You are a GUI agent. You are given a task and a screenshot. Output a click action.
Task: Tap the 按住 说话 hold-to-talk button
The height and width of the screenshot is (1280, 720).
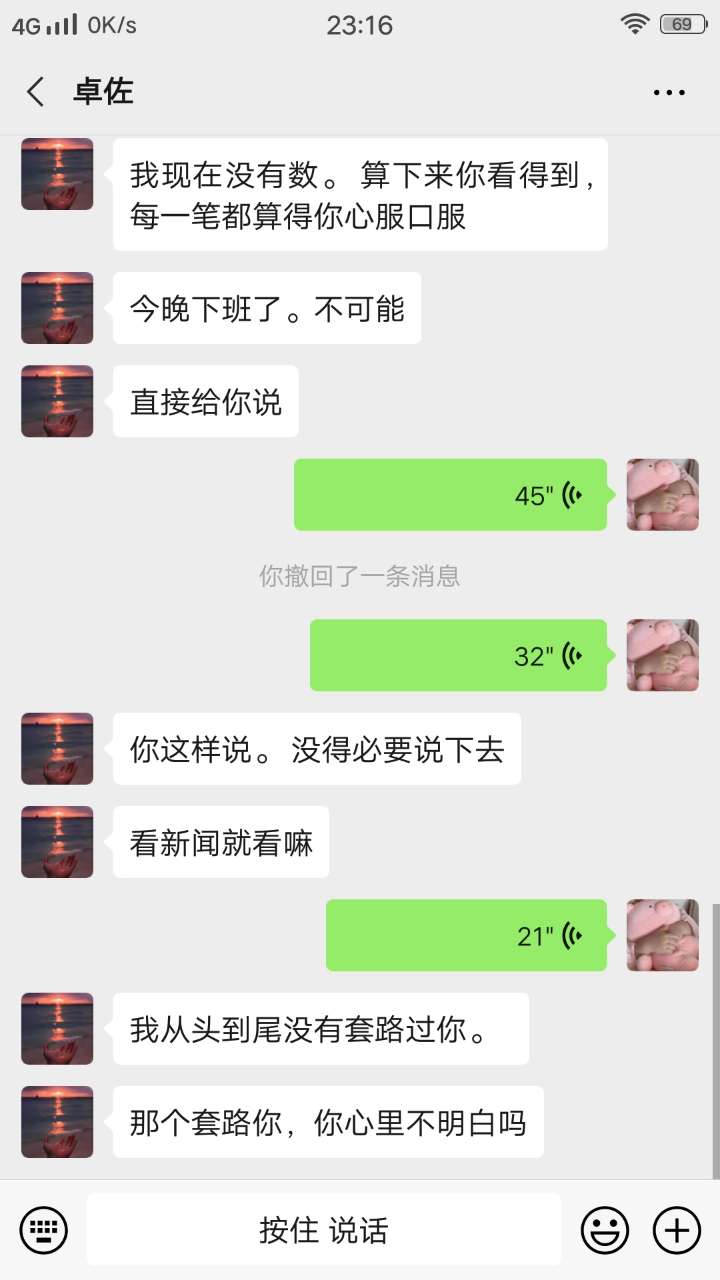pyautogui.click(x=323, y=1229)
